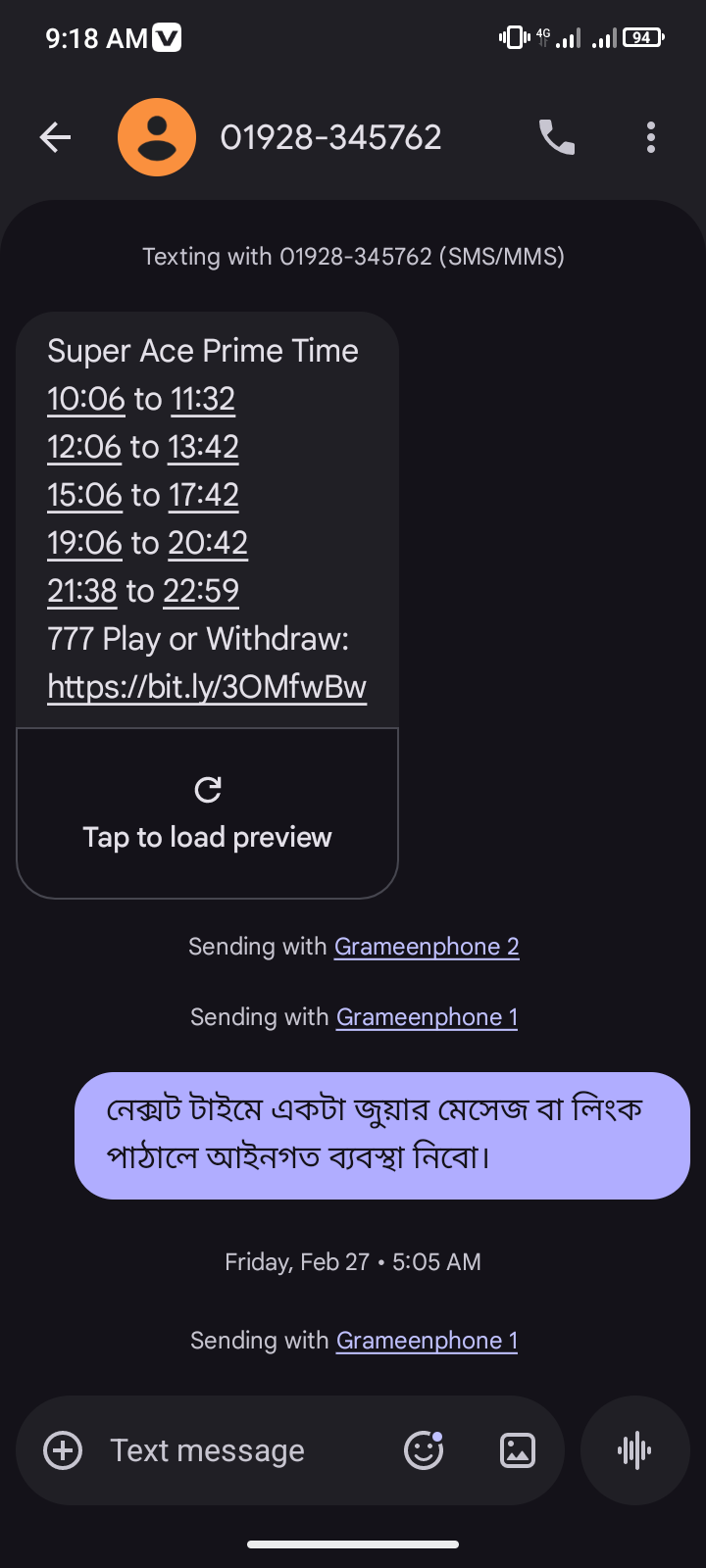Open the contact avatar for 01928-345762
This screenshot has height=1568, width=706.
tap(157, 137)
